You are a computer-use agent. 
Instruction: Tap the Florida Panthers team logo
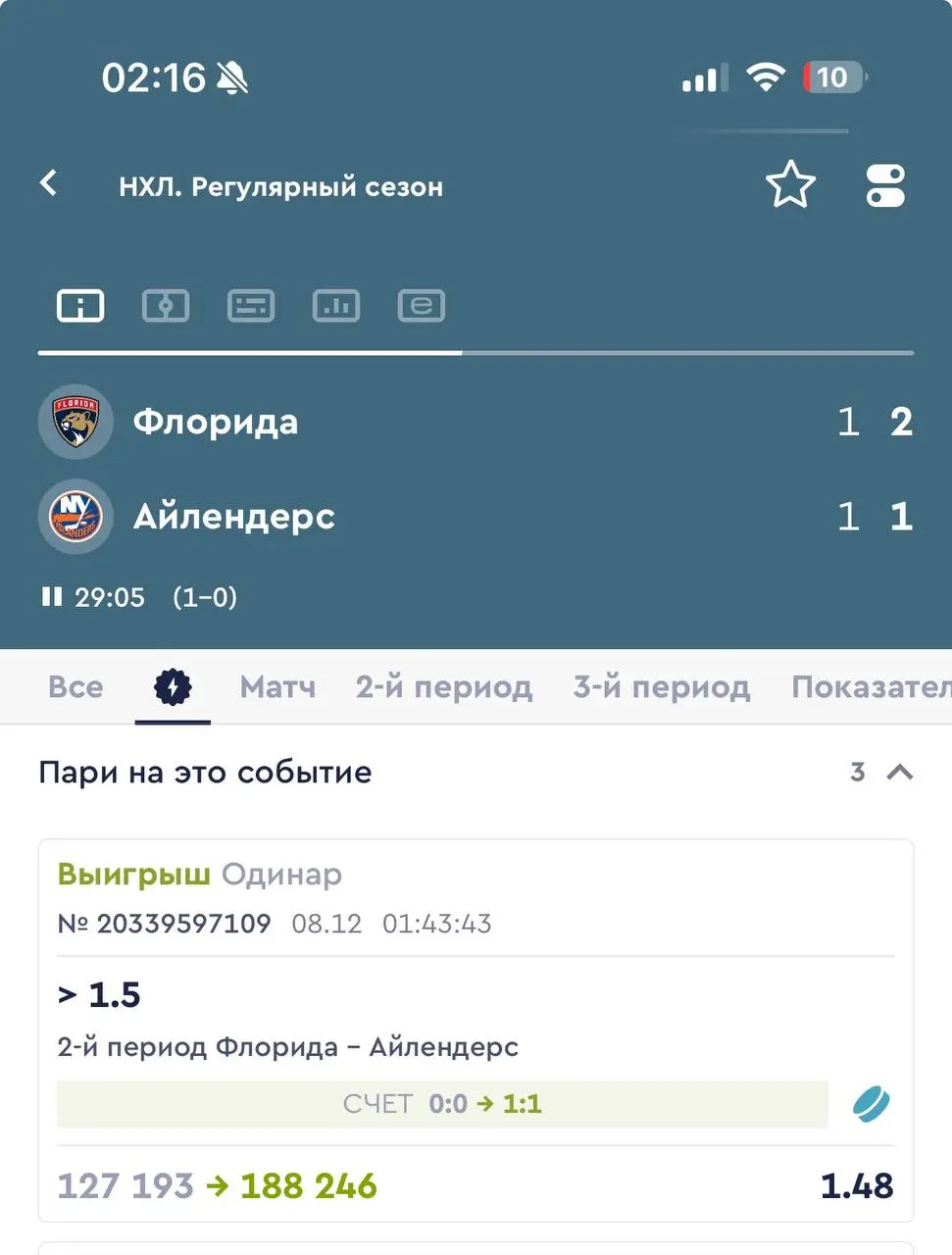pos(75,422)
